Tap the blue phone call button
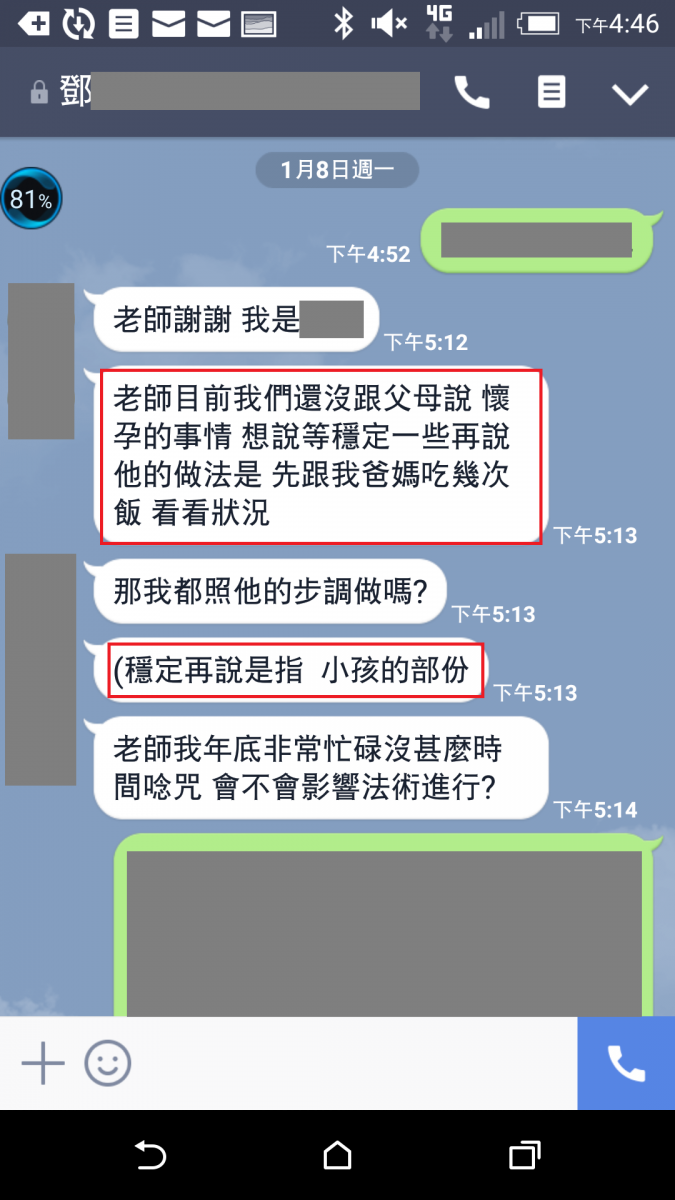Viewport: 675px width, 1200px height. 626,1063
